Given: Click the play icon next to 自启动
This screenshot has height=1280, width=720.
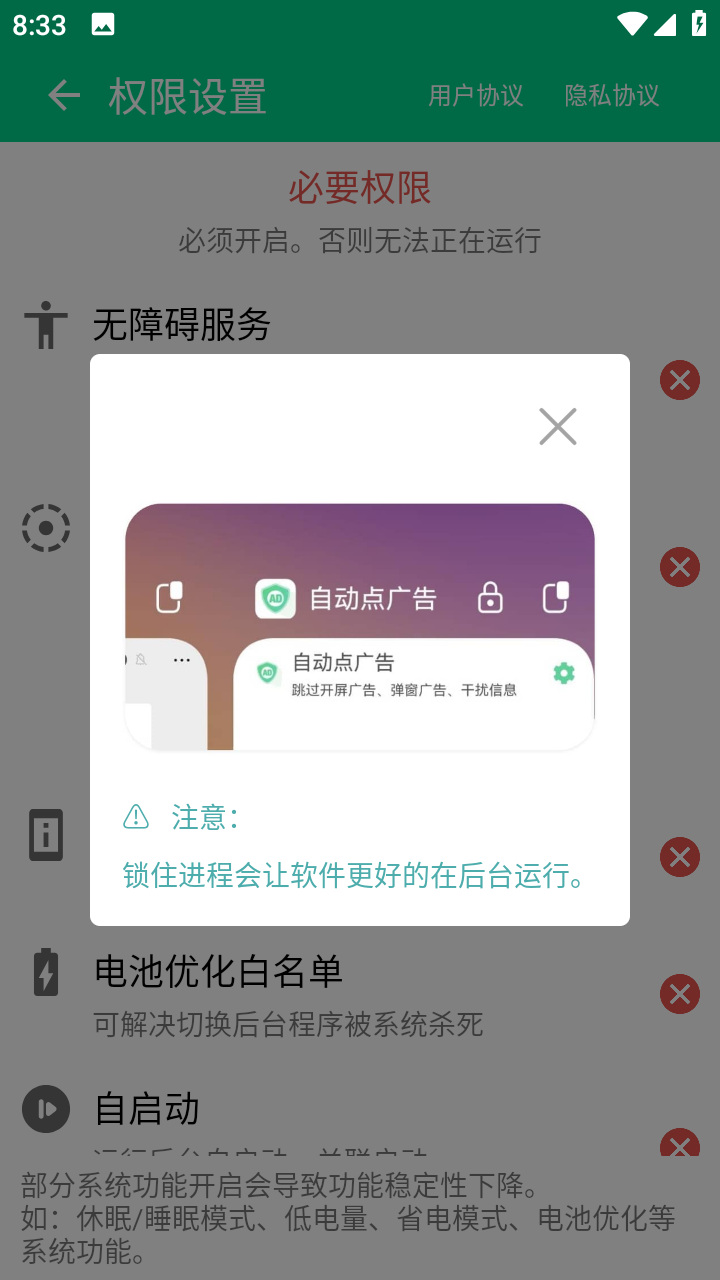Looking at the screenshot, I should [x=45, y=1108].
